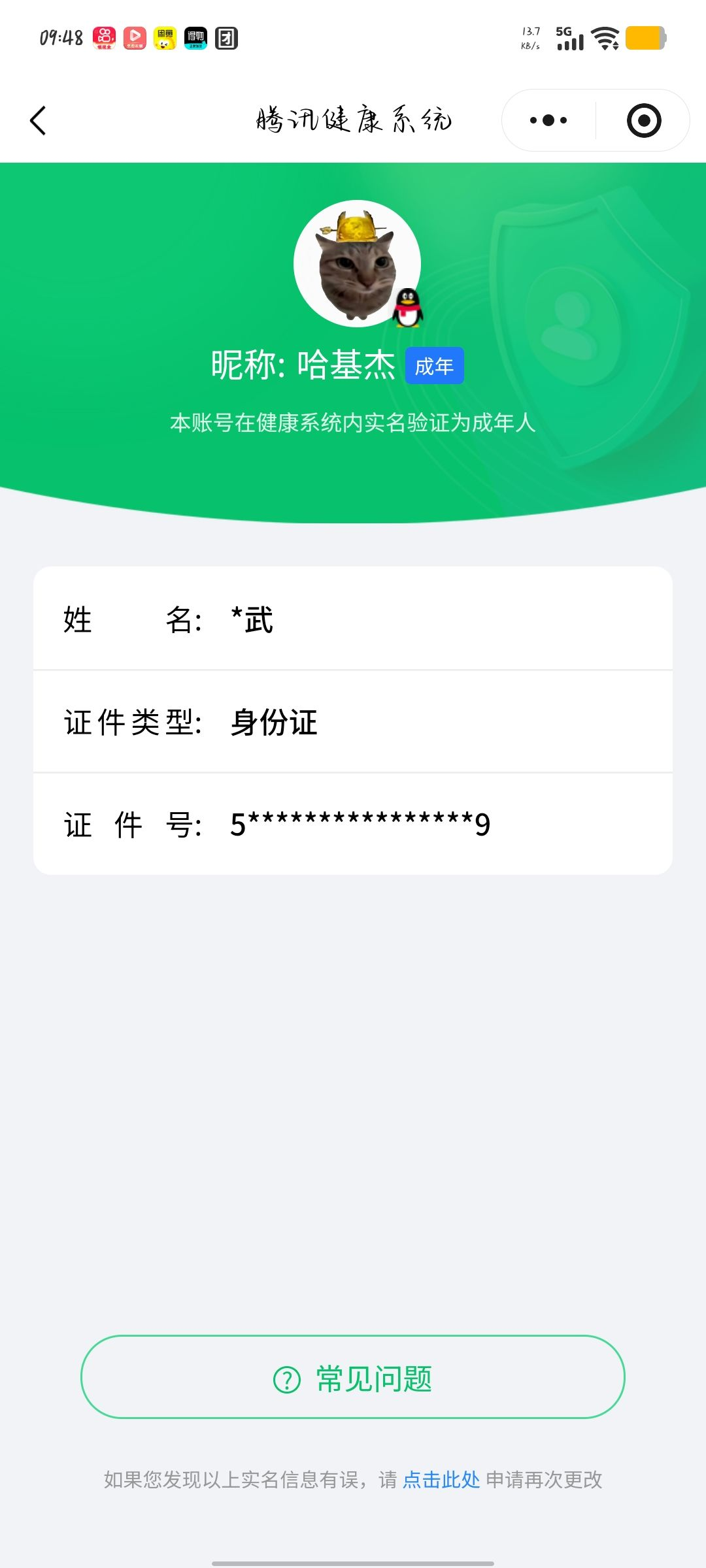Viewport: 706px width, 1568px height.
Task: Exit mini program via the circle button
Action: [x=644, y=120]
